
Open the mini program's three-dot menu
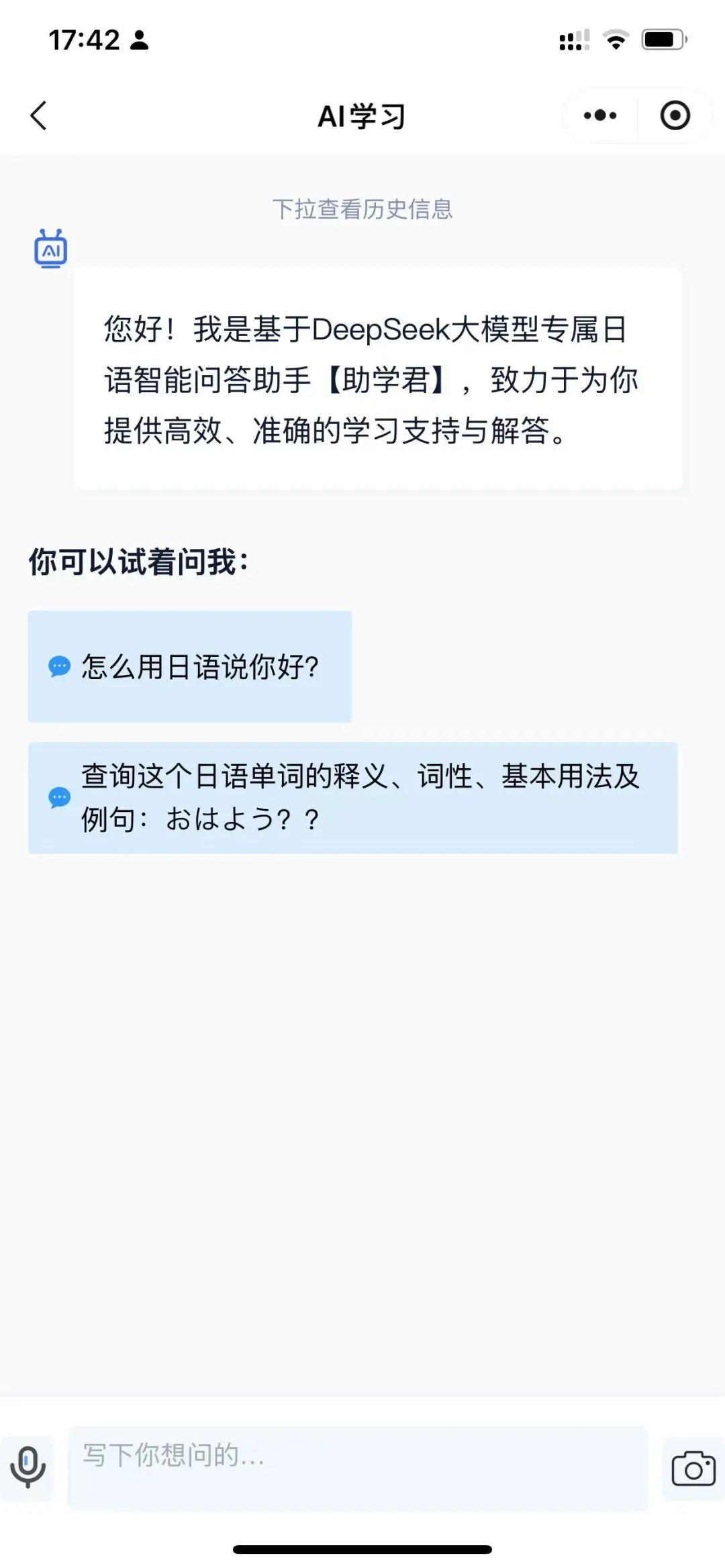point(600,115)
